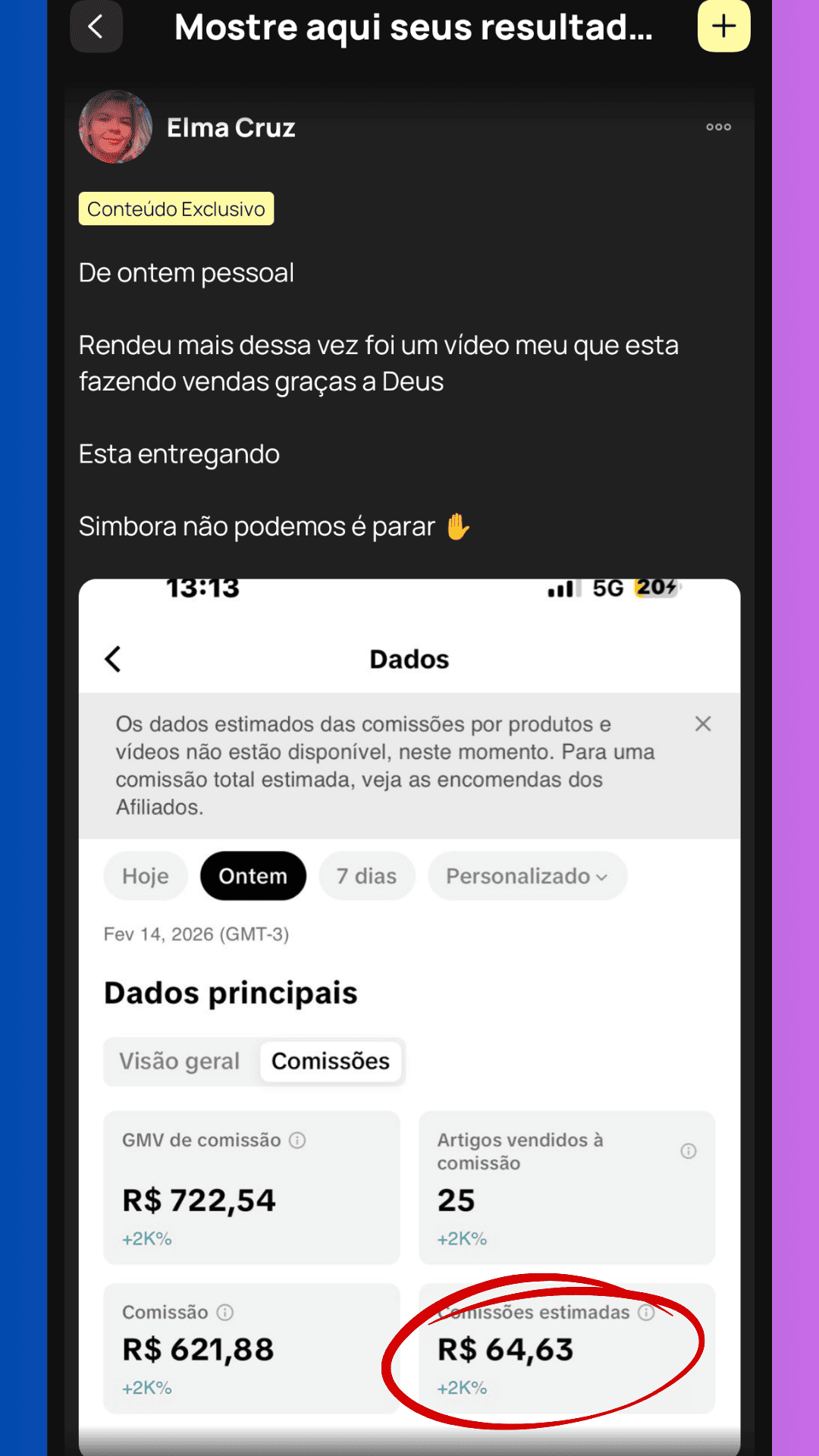This screenshot has height=1456, width=819.
Task: Tap the yellow plus button to add a post
Action: point(723,27)
